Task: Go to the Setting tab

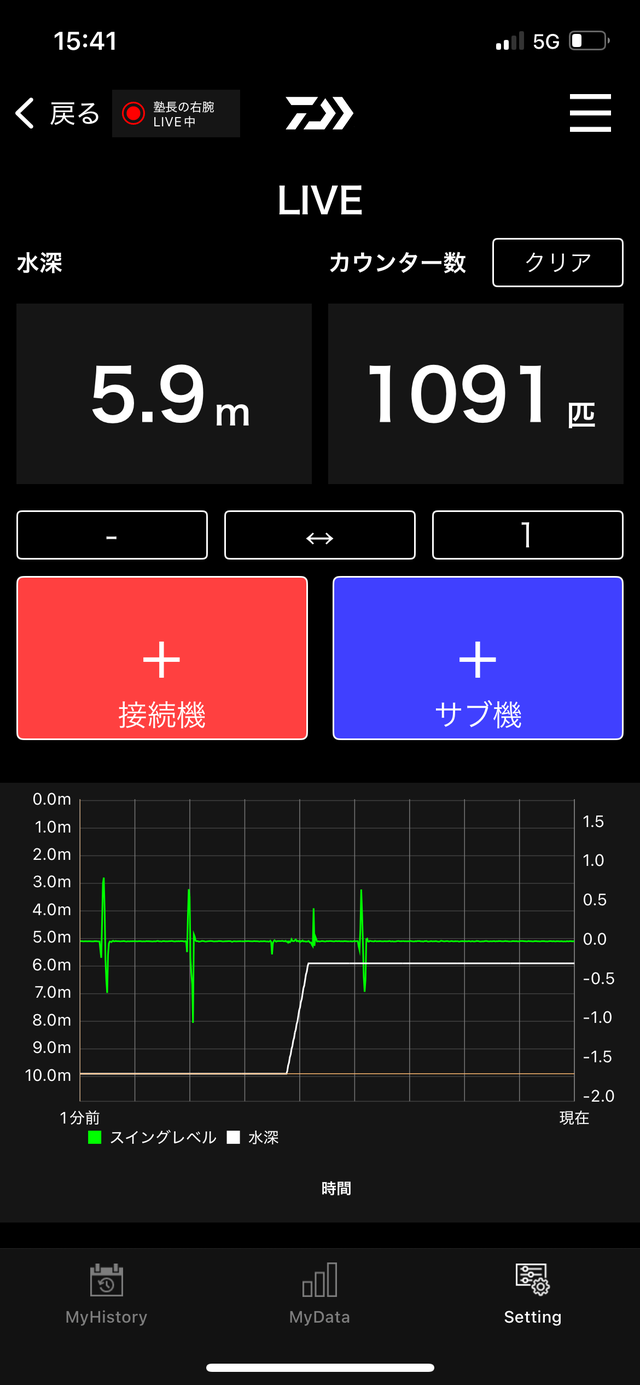Action: [x=532, y=1294]
